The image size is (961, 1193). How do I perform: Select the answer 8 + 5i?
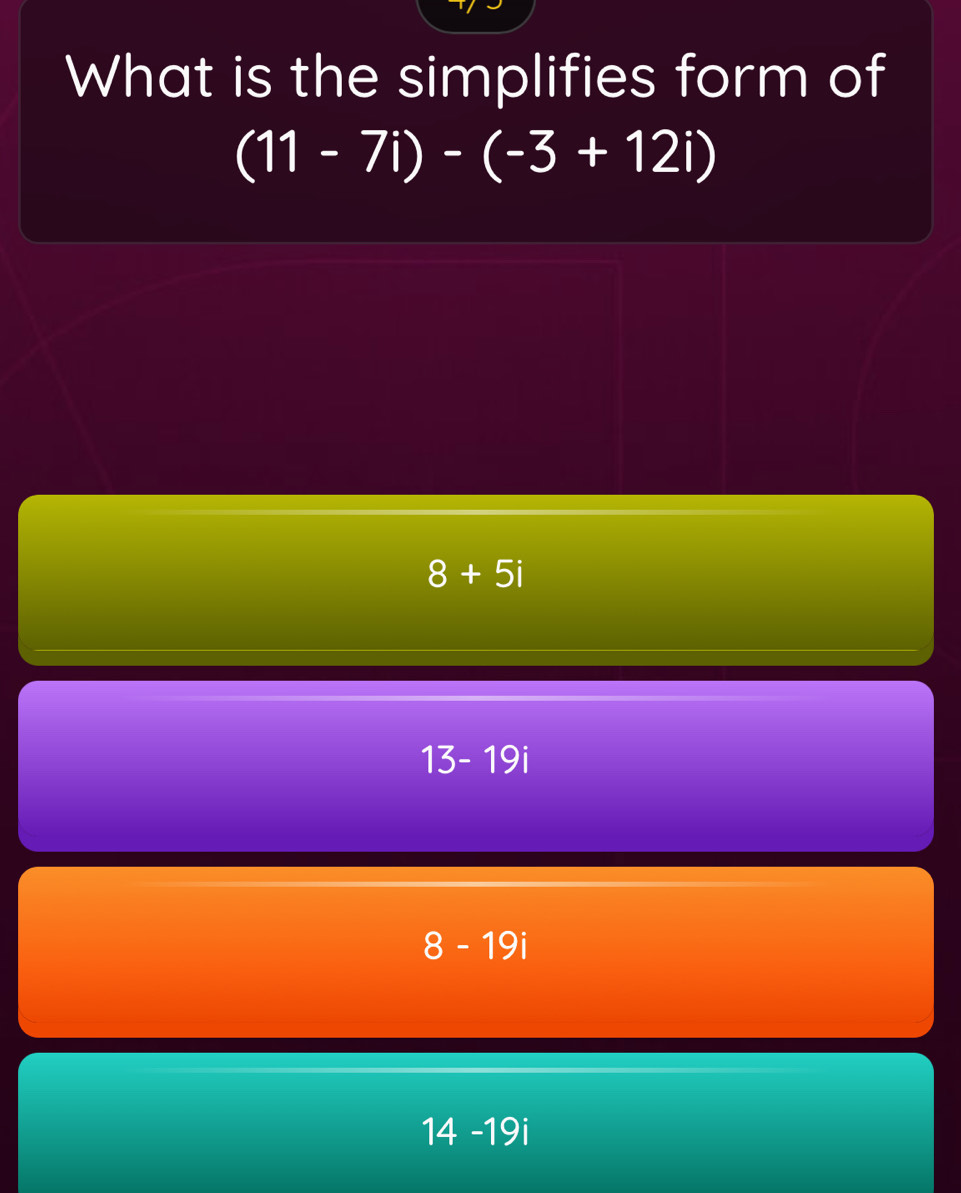tap(476, 580)
